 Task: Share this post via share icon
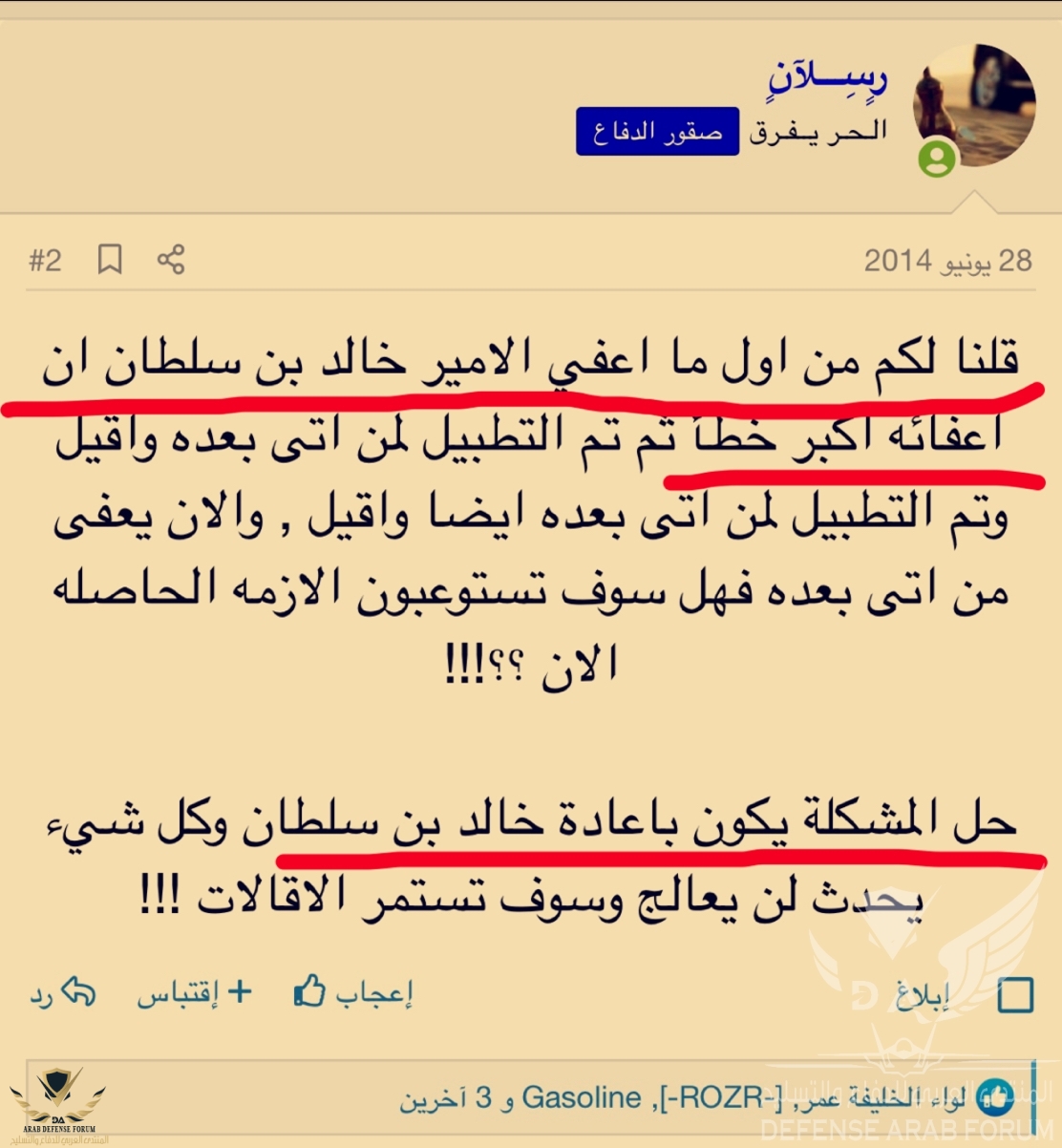171,259
